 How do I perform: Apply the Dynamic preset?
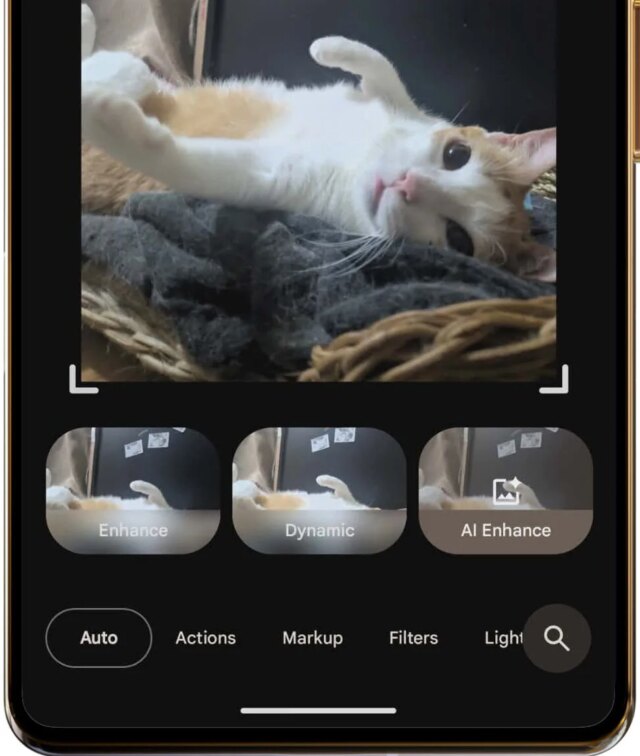(319, 490)
